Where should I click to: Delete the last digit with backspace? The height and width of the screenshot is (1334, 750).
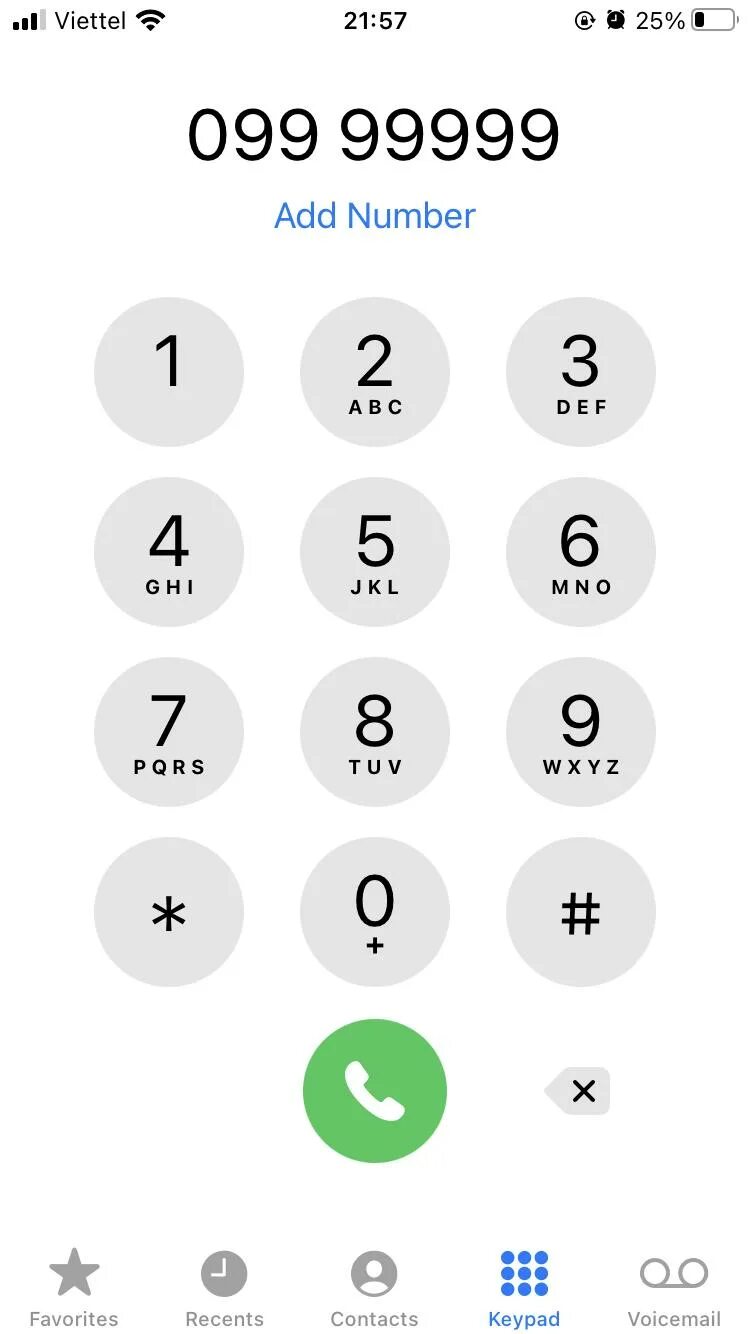pos(579,1091)
